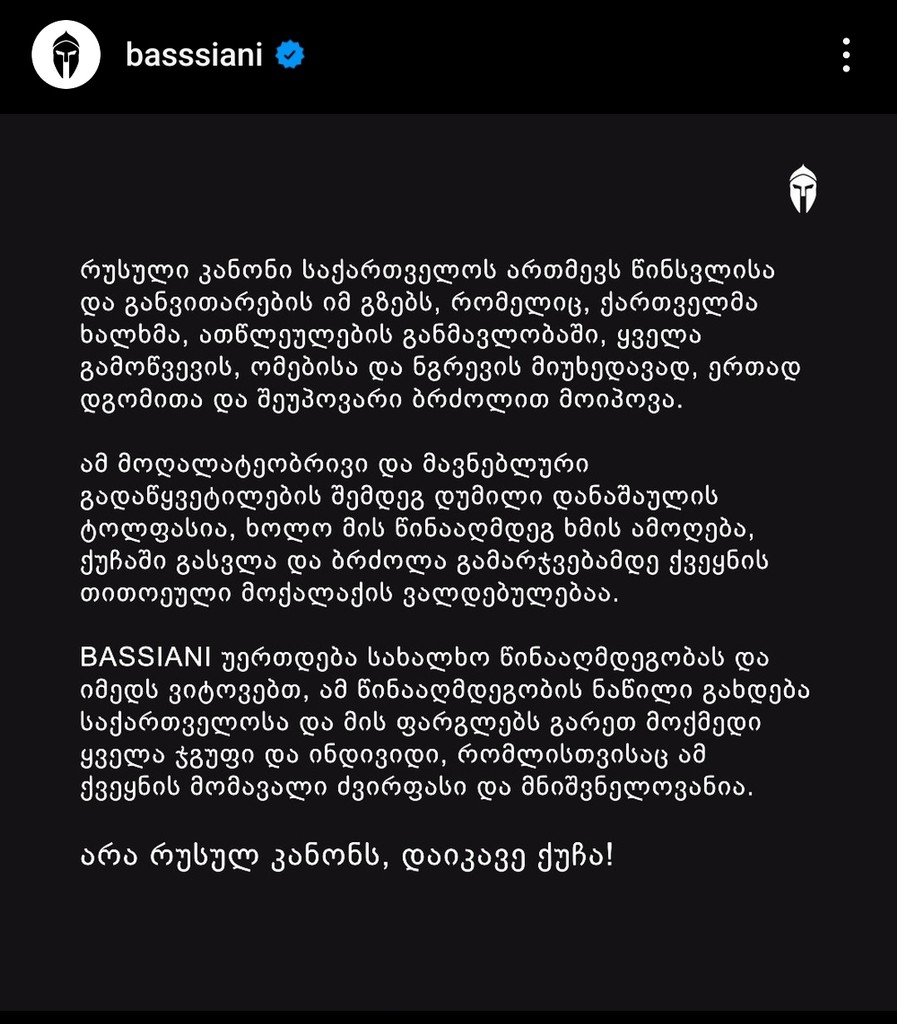Open basssiani's profile picture
This screenshot has width=897, height=1024.
(x=66, y=55)
